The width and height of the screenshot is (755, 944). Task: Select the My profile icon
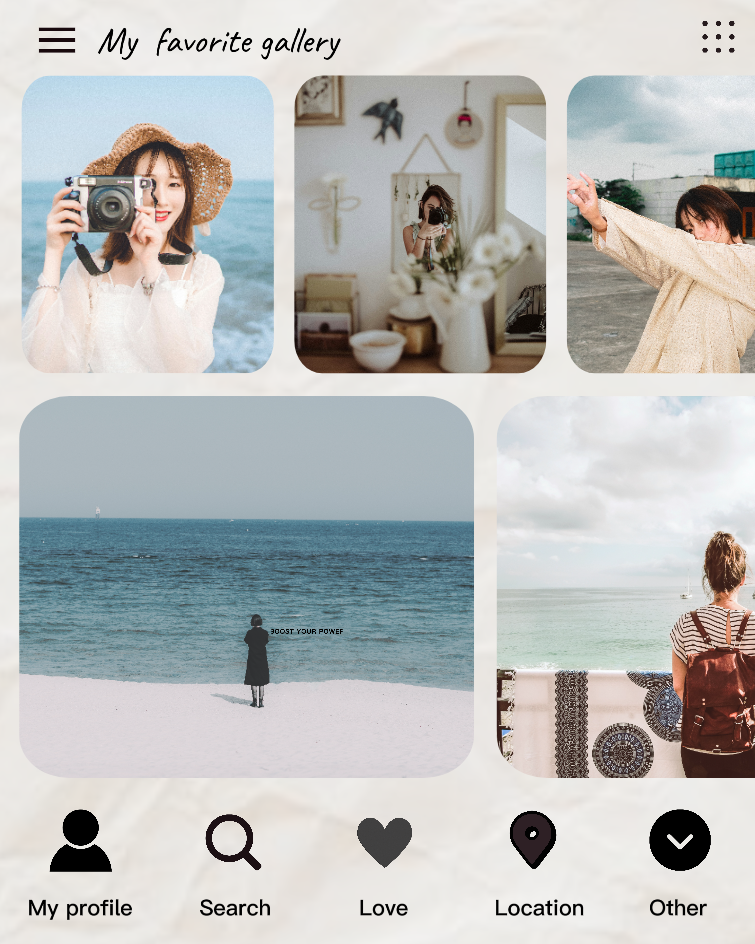tap(80, 840)
